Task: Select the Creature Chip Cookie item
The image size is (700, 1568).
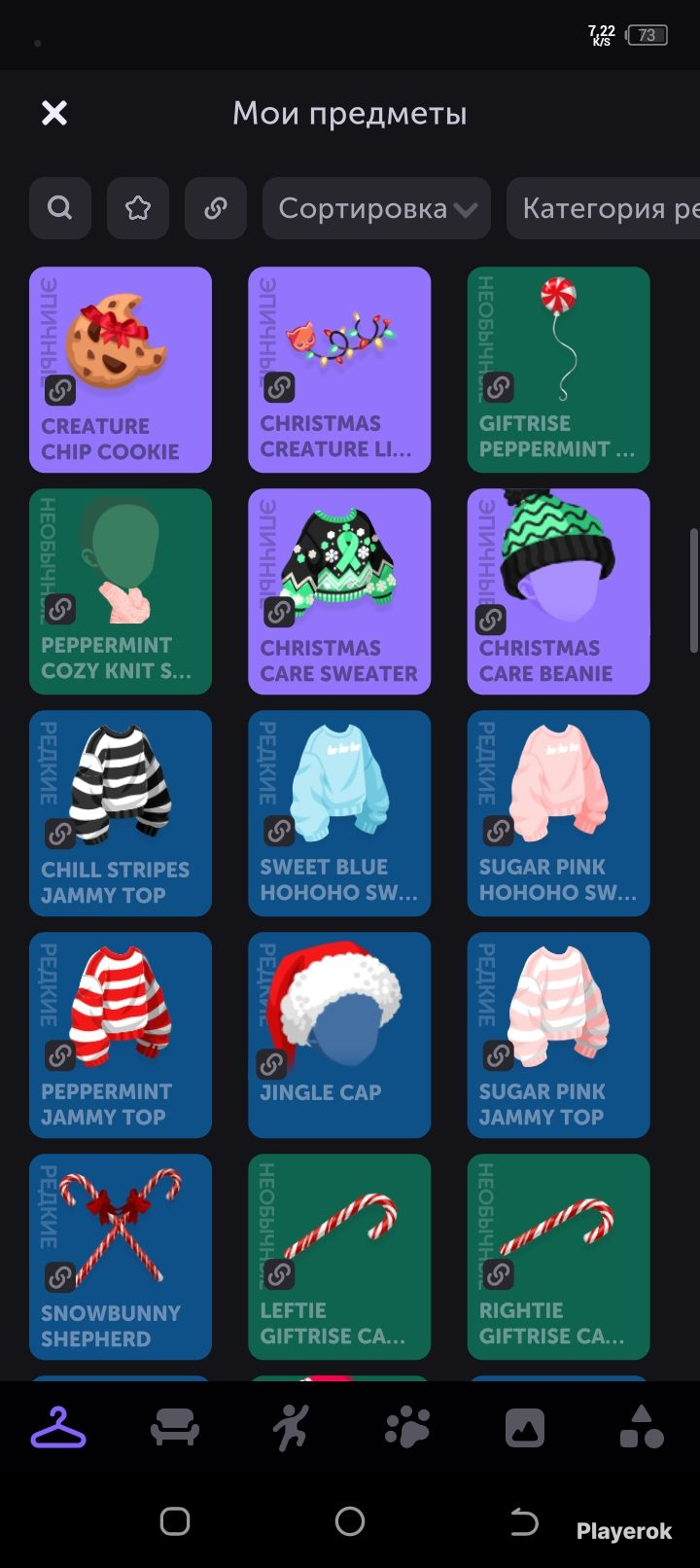Action: tap(121, 370)
